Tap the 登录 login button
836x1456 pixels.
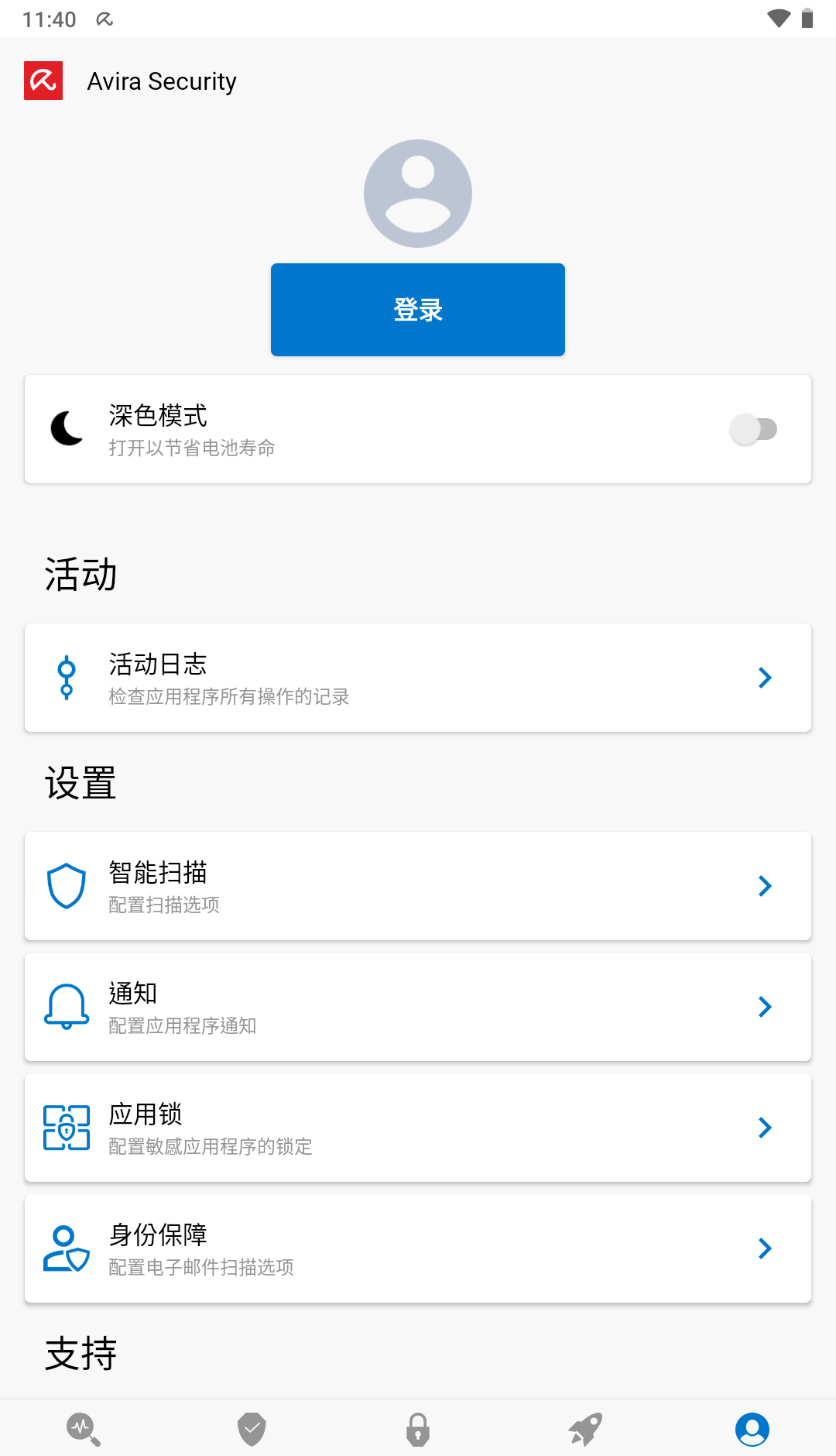coord(418,310)
